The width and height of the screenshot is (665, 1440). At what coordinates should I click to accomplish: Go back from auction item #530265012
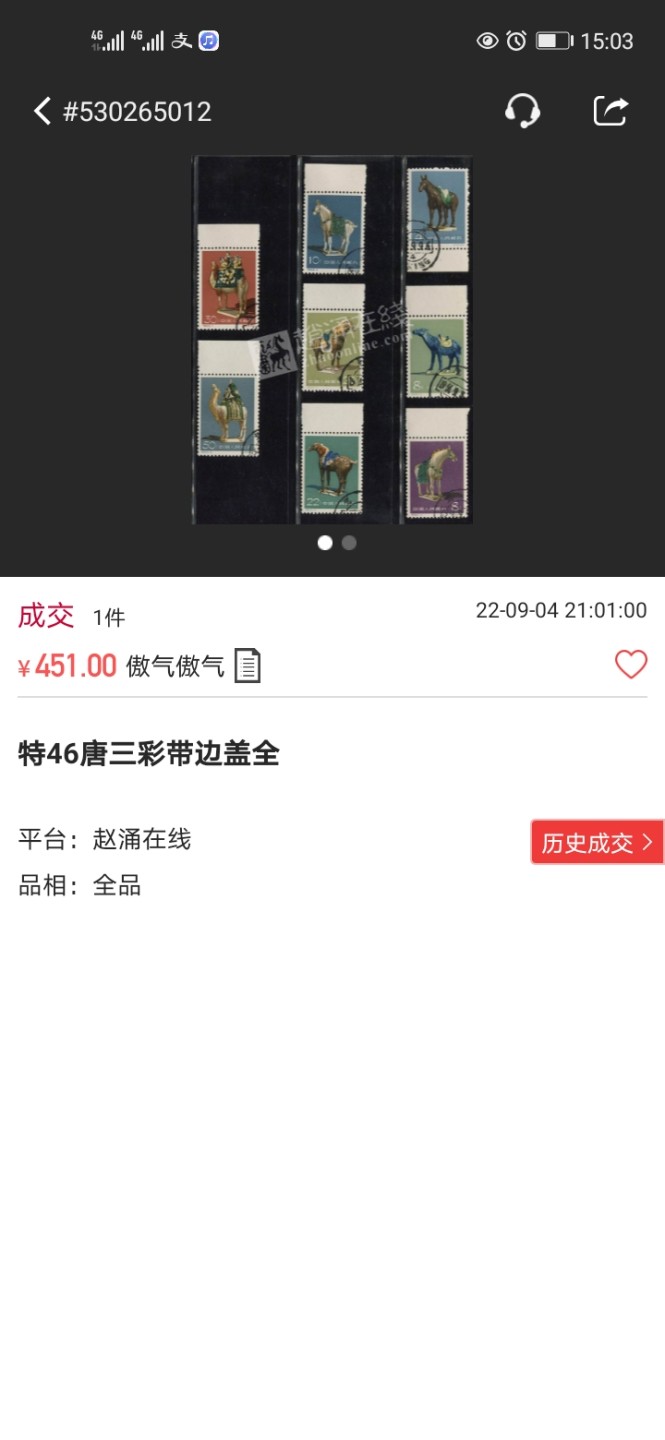tap(42, 111)
